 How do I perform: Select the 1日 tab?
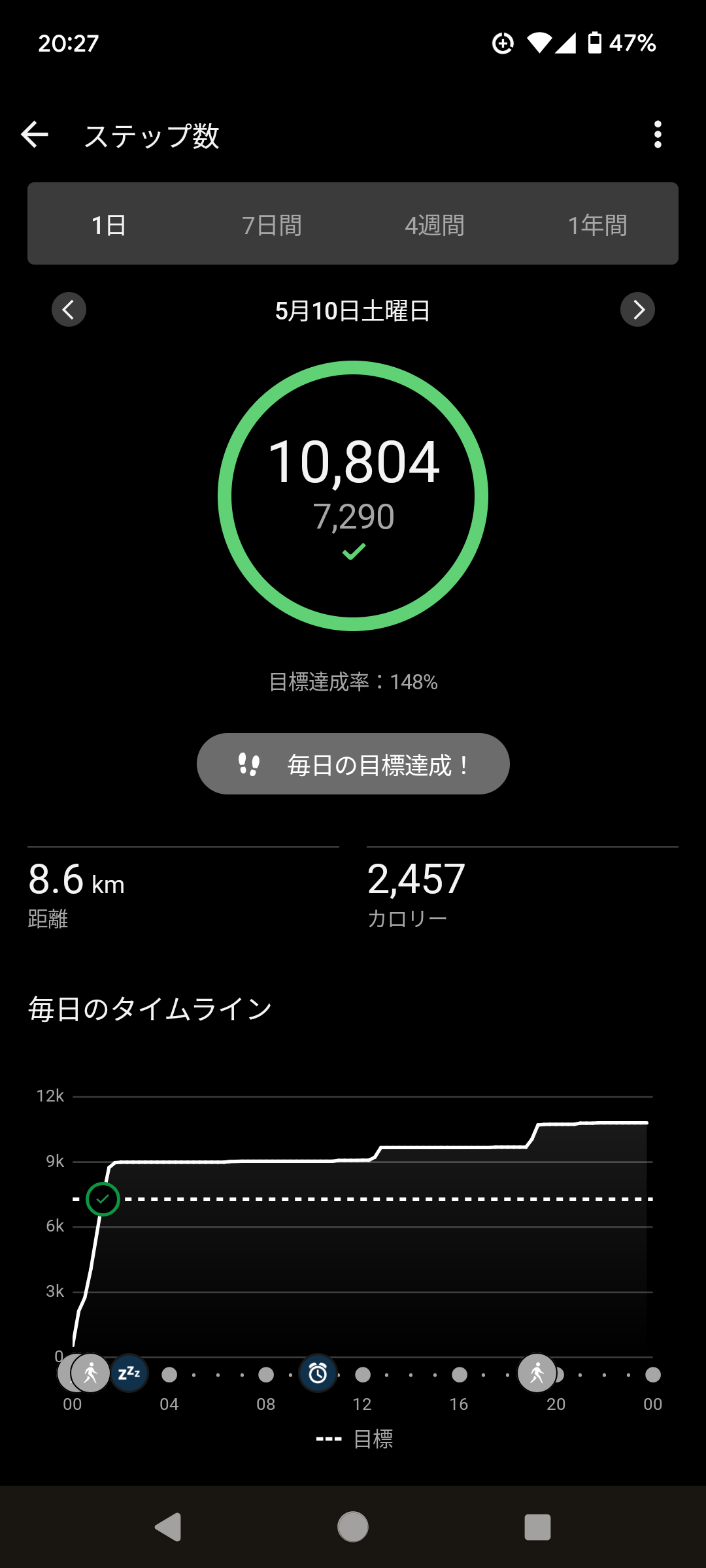tap(109, 224)
